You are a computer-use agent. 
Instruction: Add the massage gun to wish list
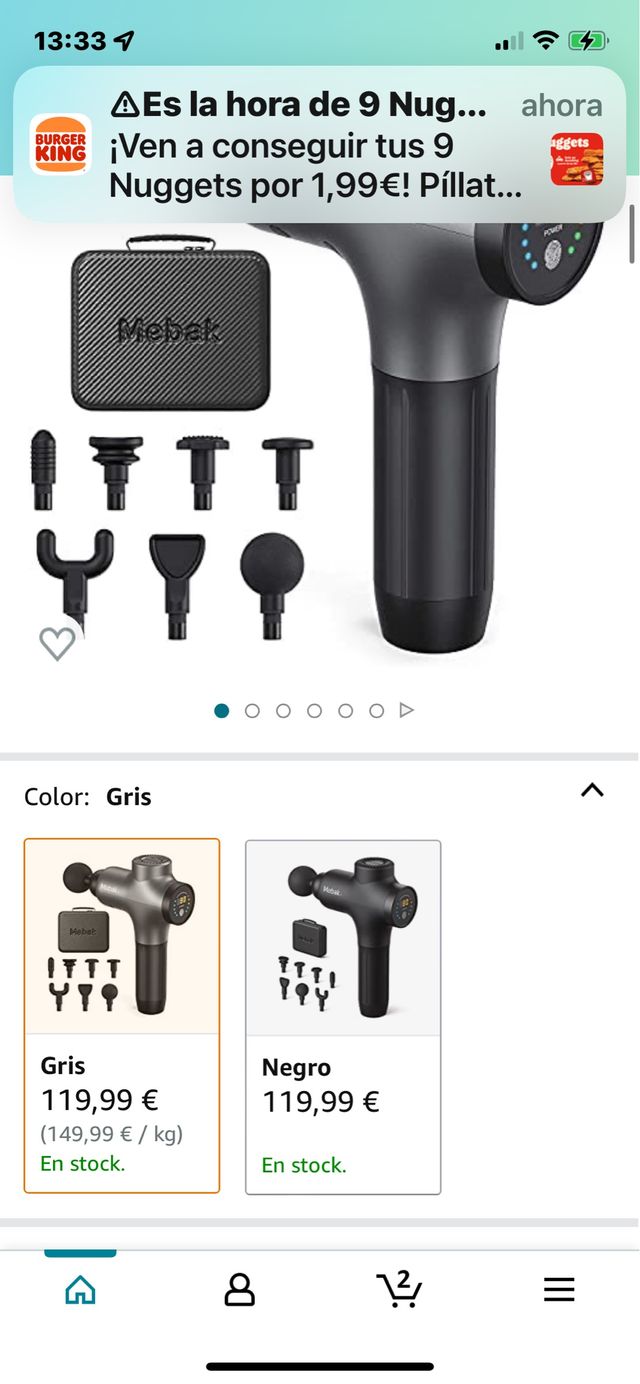57,644
